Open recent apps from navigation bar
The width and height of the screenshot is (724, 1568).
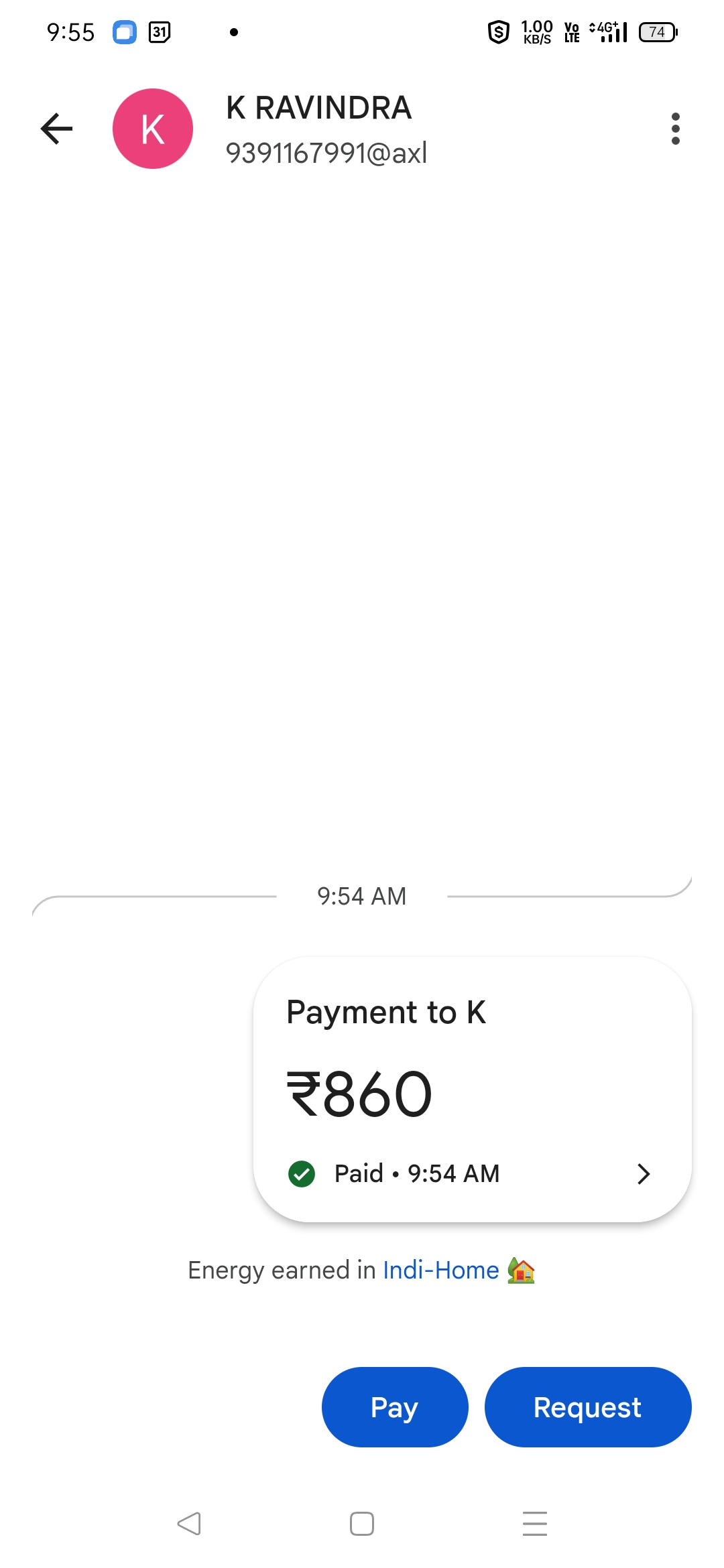[534, 1524]
